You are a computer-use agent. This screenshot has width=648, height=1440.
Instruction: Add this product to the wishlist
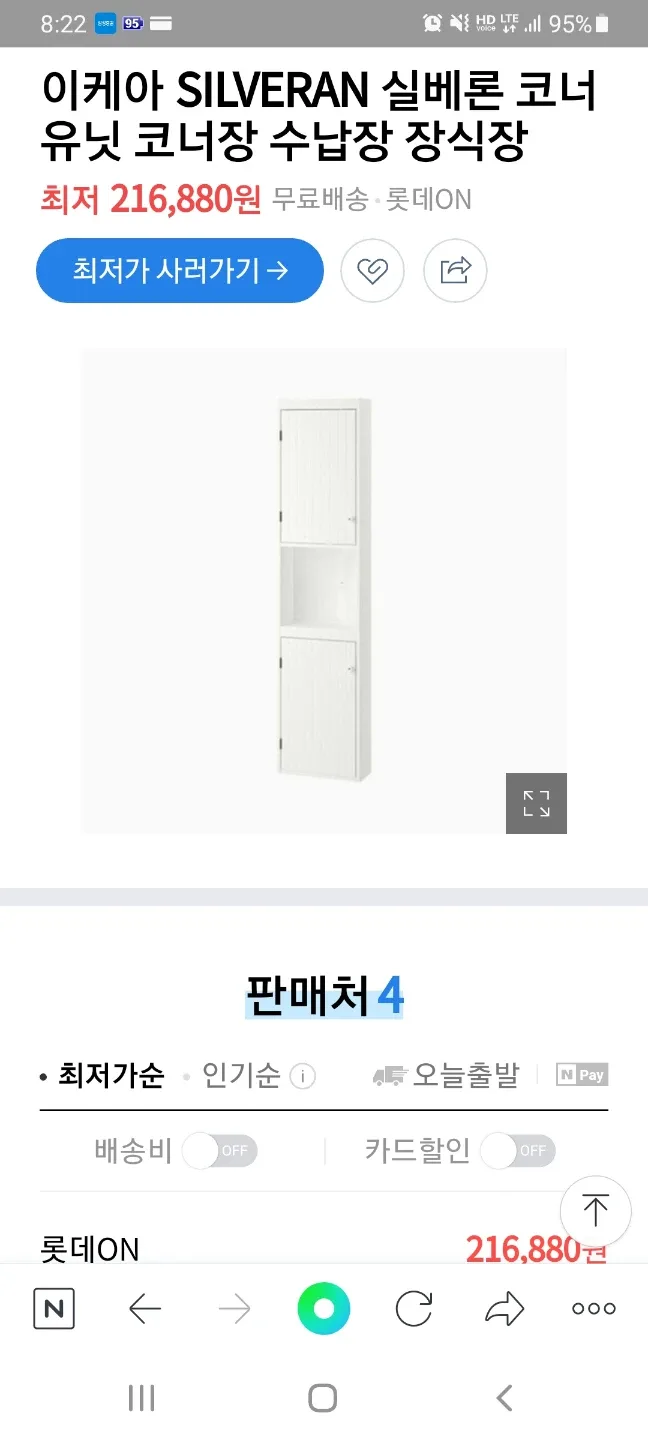372,270
